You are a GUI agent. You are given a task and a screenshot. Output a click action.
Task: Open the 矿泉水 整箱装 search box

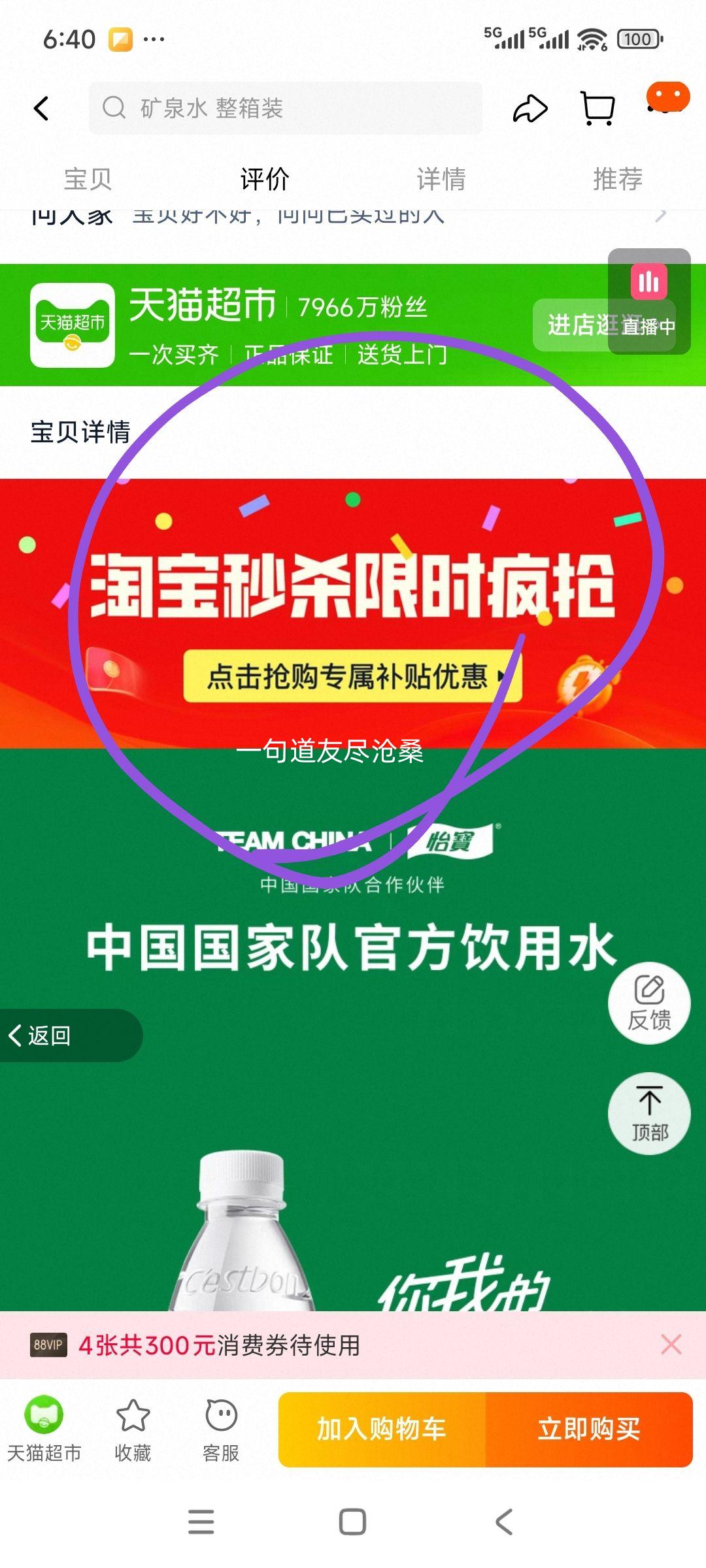coord(286,108)
